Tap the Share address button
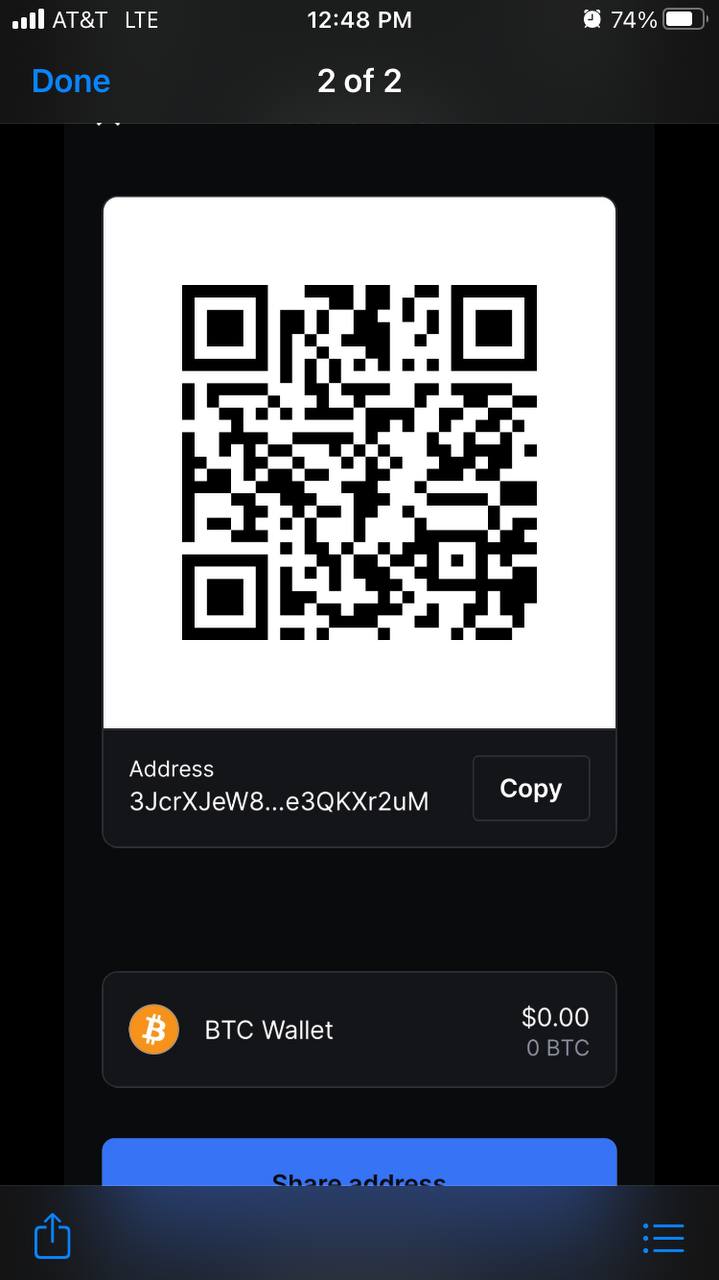The height and width of the screenshot is (1280, 719). pos(359,1163)
